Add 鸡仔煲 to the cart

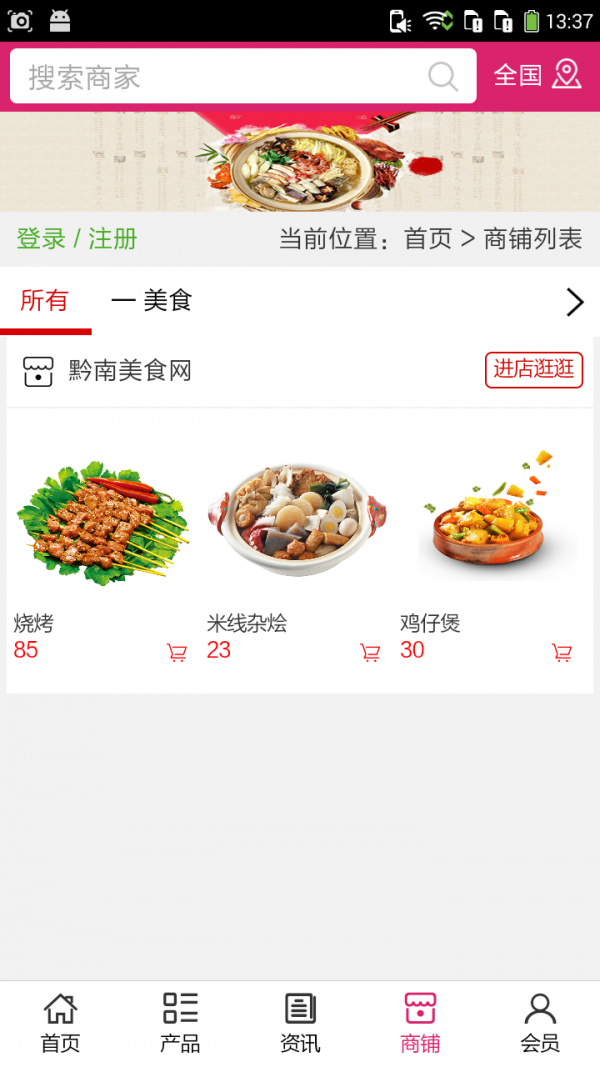pyautogui.click(x=562, y=652)
